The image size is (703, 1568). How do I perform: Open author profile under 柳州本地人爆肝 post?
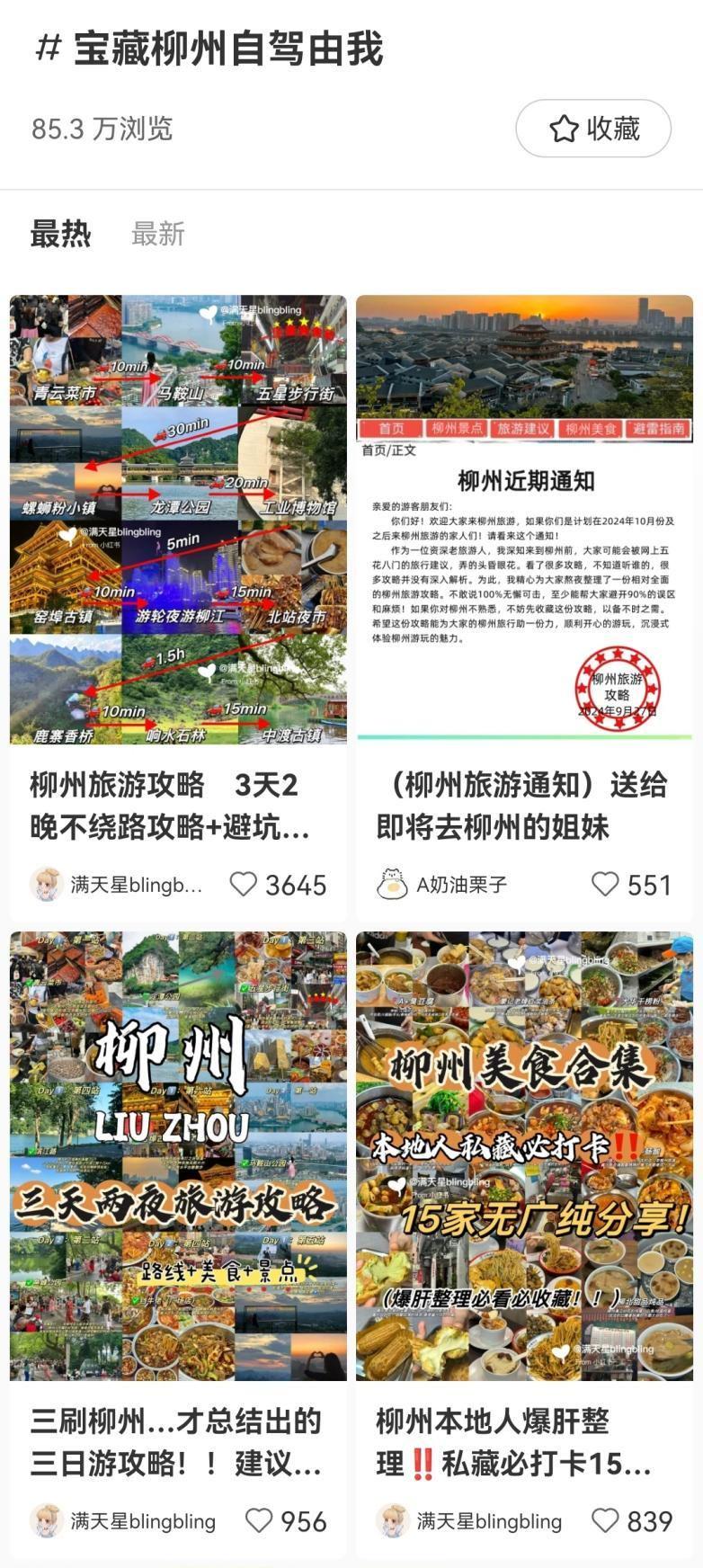click(x=469, y=1521)
